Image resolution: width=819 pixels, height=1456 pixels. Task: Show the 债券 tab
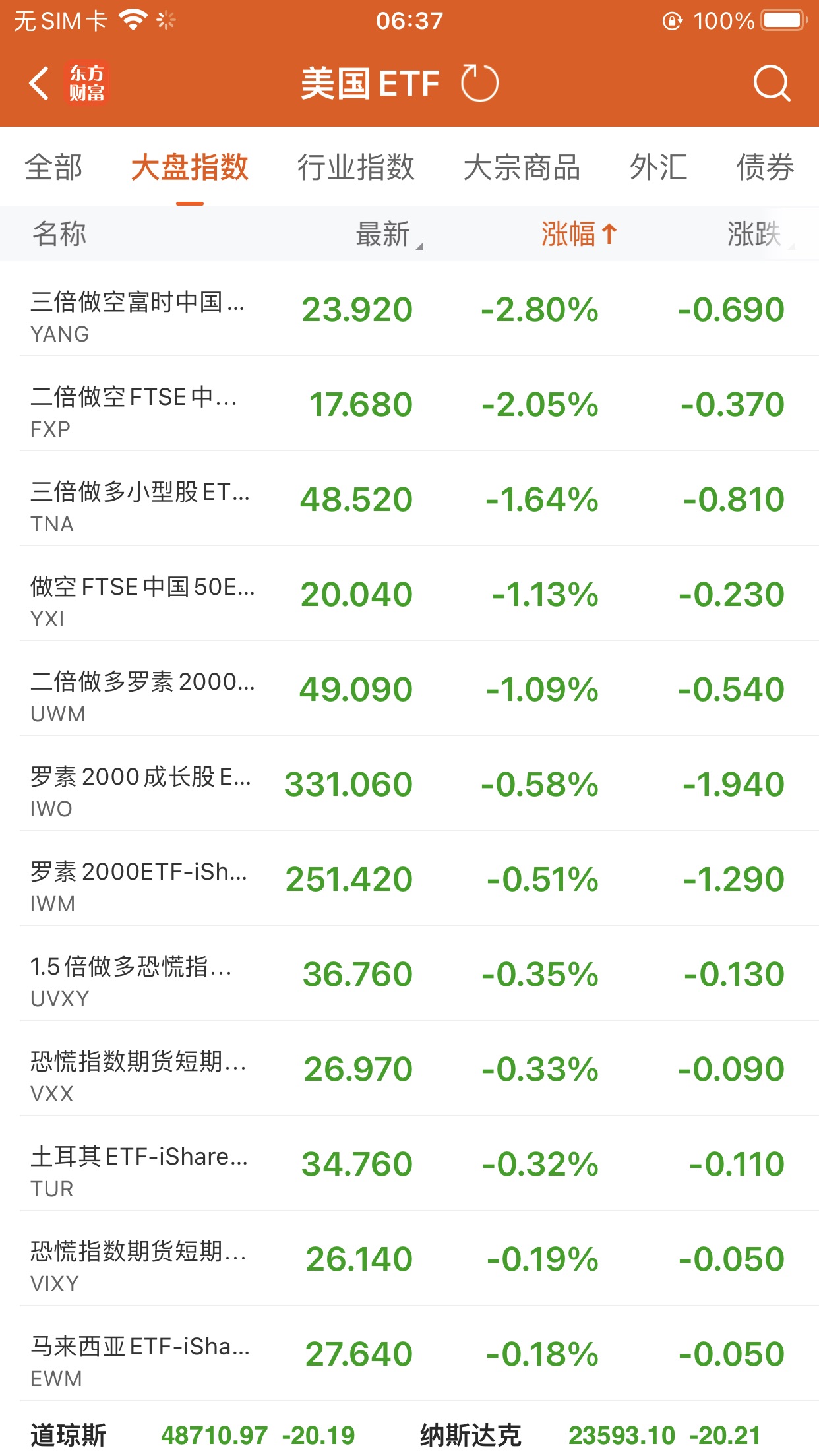[765, 167]
